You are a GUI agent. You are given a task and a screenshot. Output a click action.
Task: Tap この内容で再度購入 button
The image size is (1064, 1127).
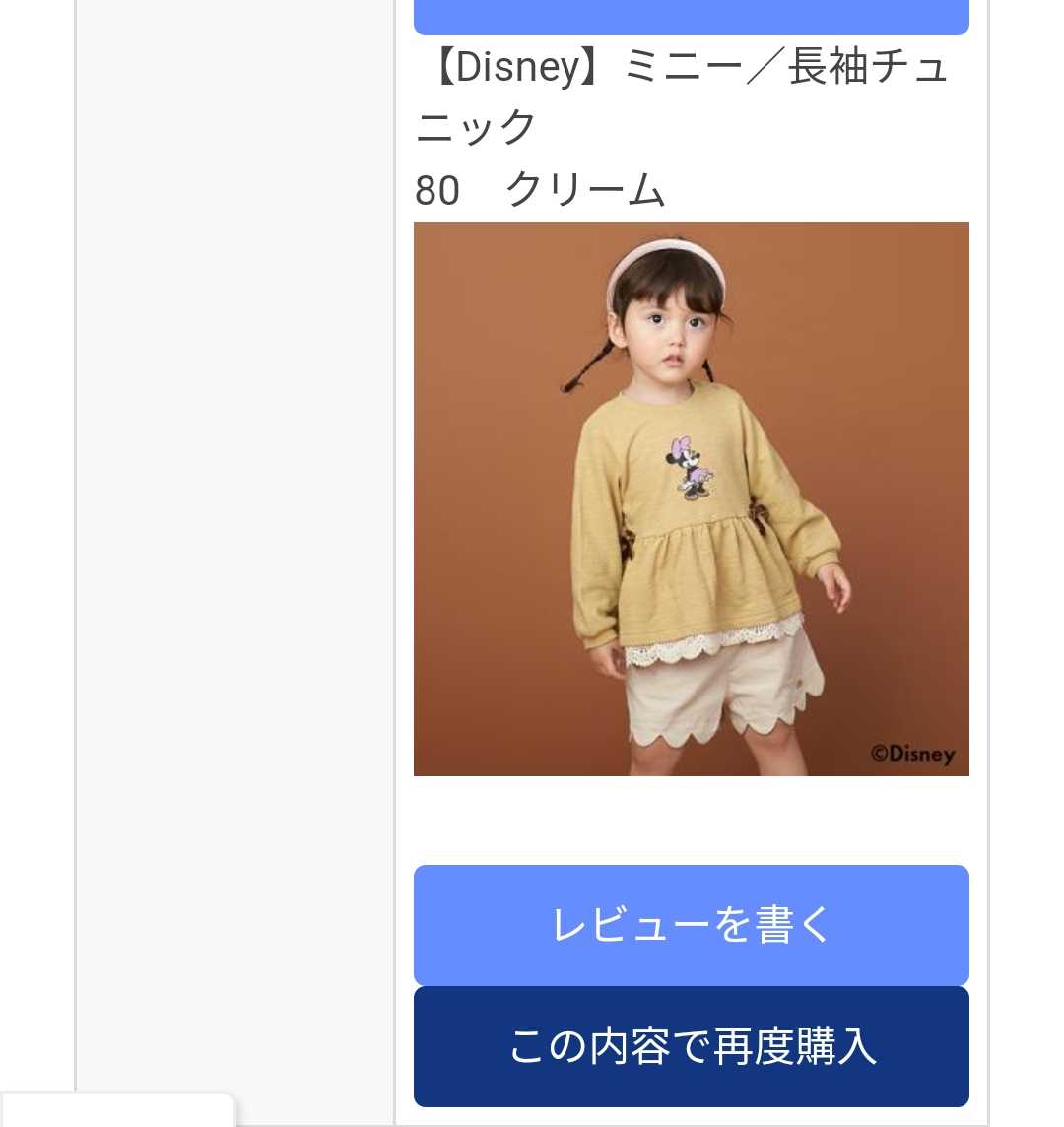691,1046
